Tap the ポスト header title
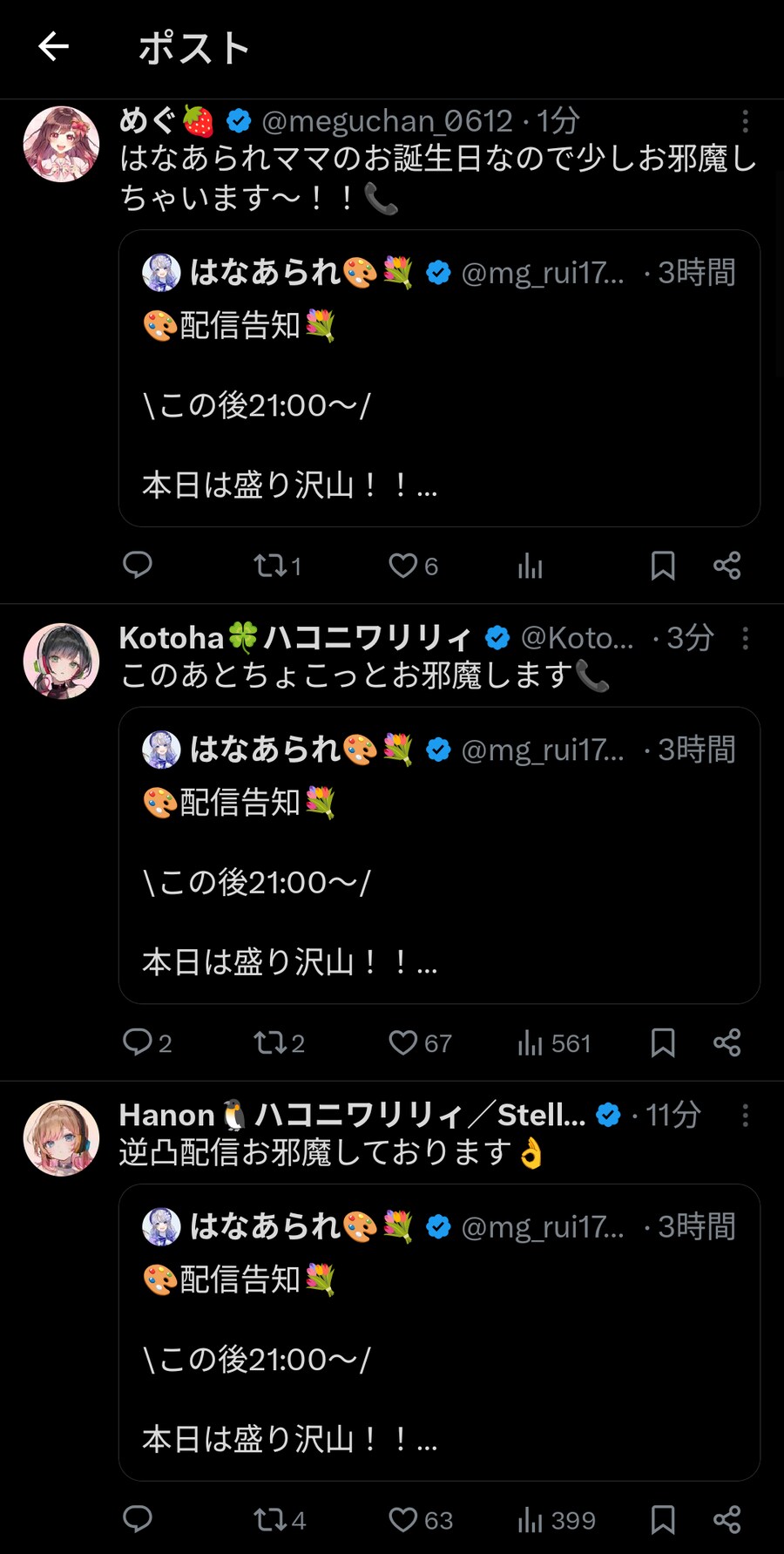 point(193,48)
